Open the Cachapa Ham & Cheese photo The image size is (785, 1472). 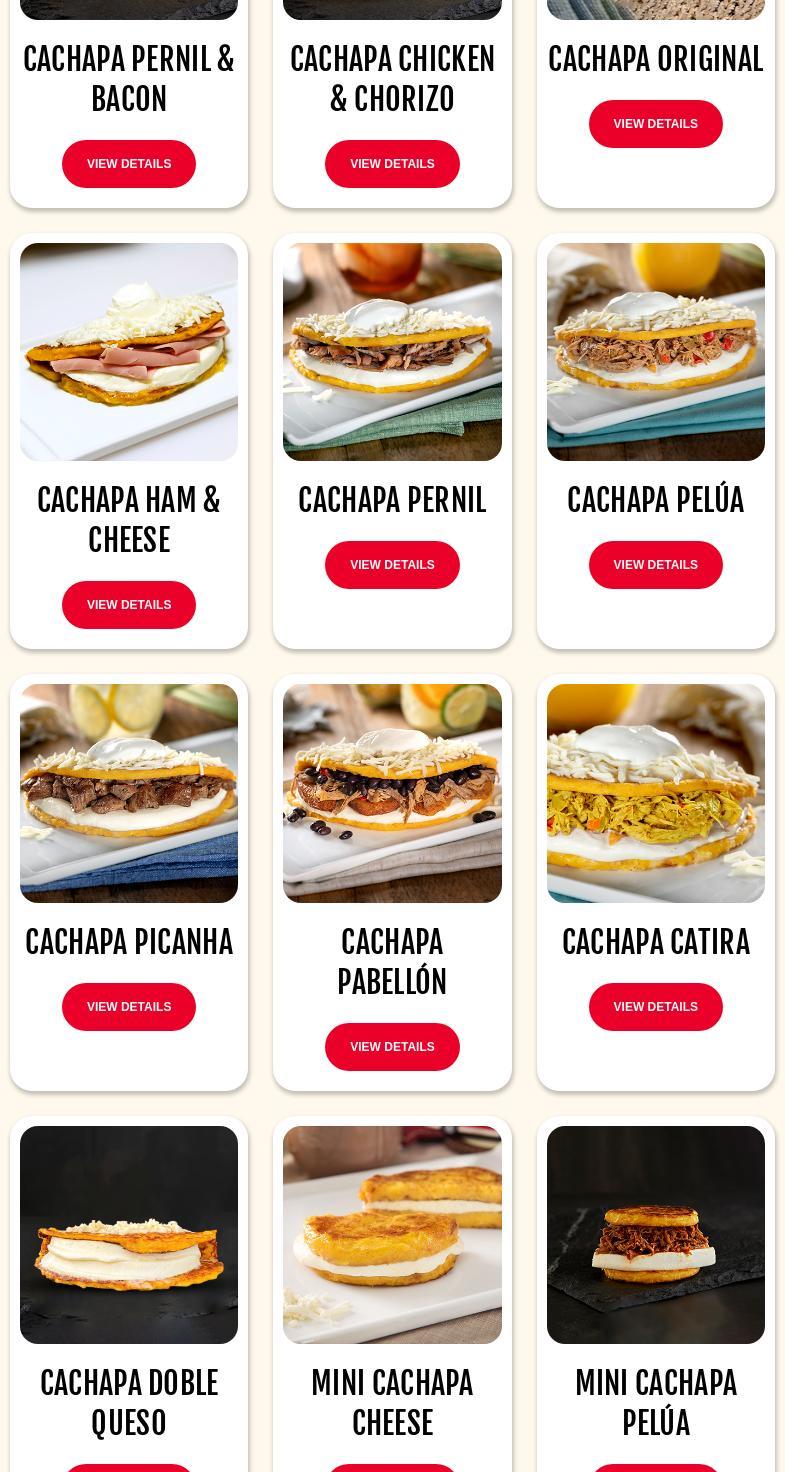[x=129, y=352]
